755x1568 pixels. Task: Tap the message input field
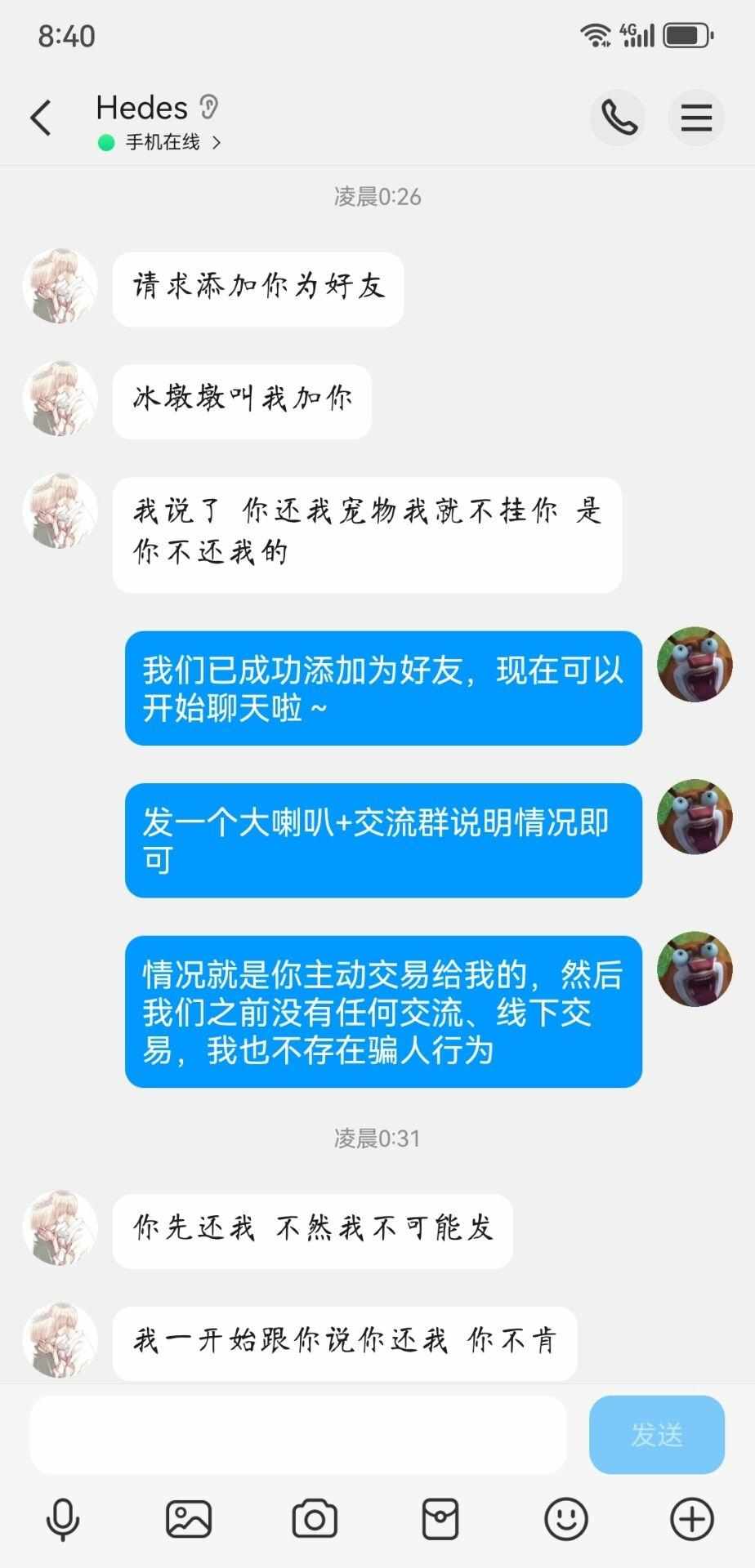pos(297,1435)
